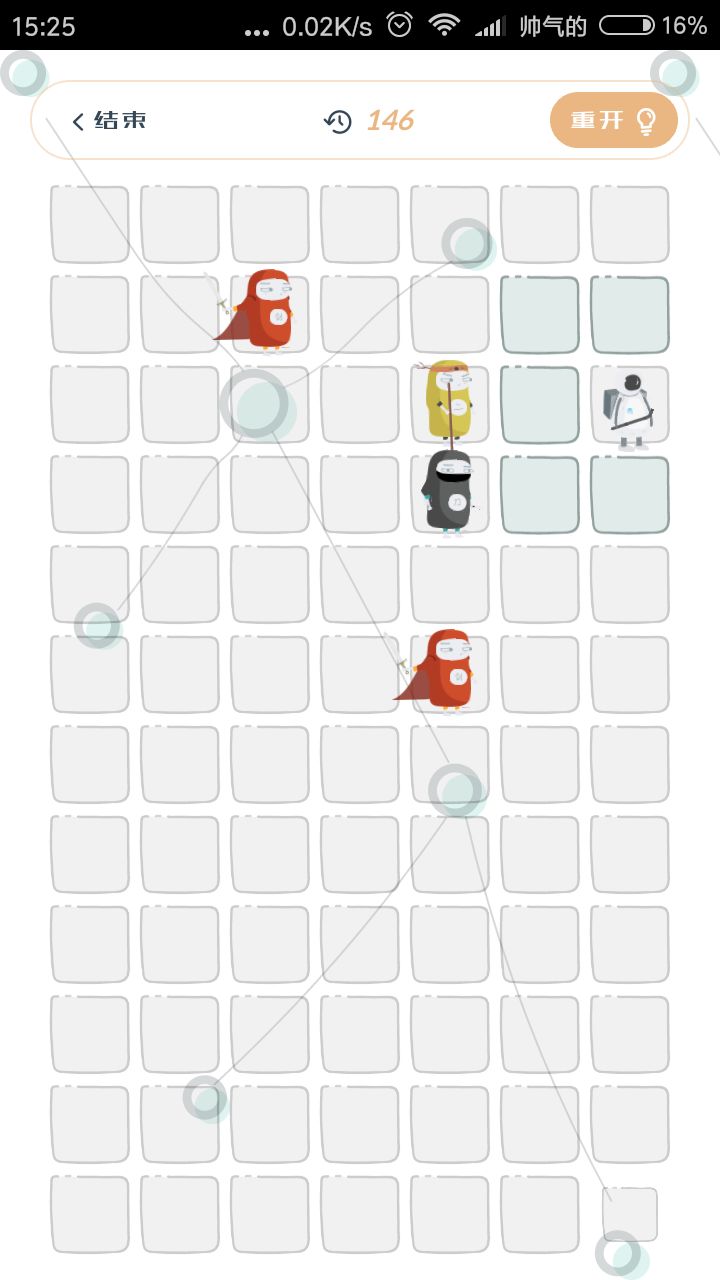
Task: Tap the green cell left of the white samurai
Action: pos(540,405)
